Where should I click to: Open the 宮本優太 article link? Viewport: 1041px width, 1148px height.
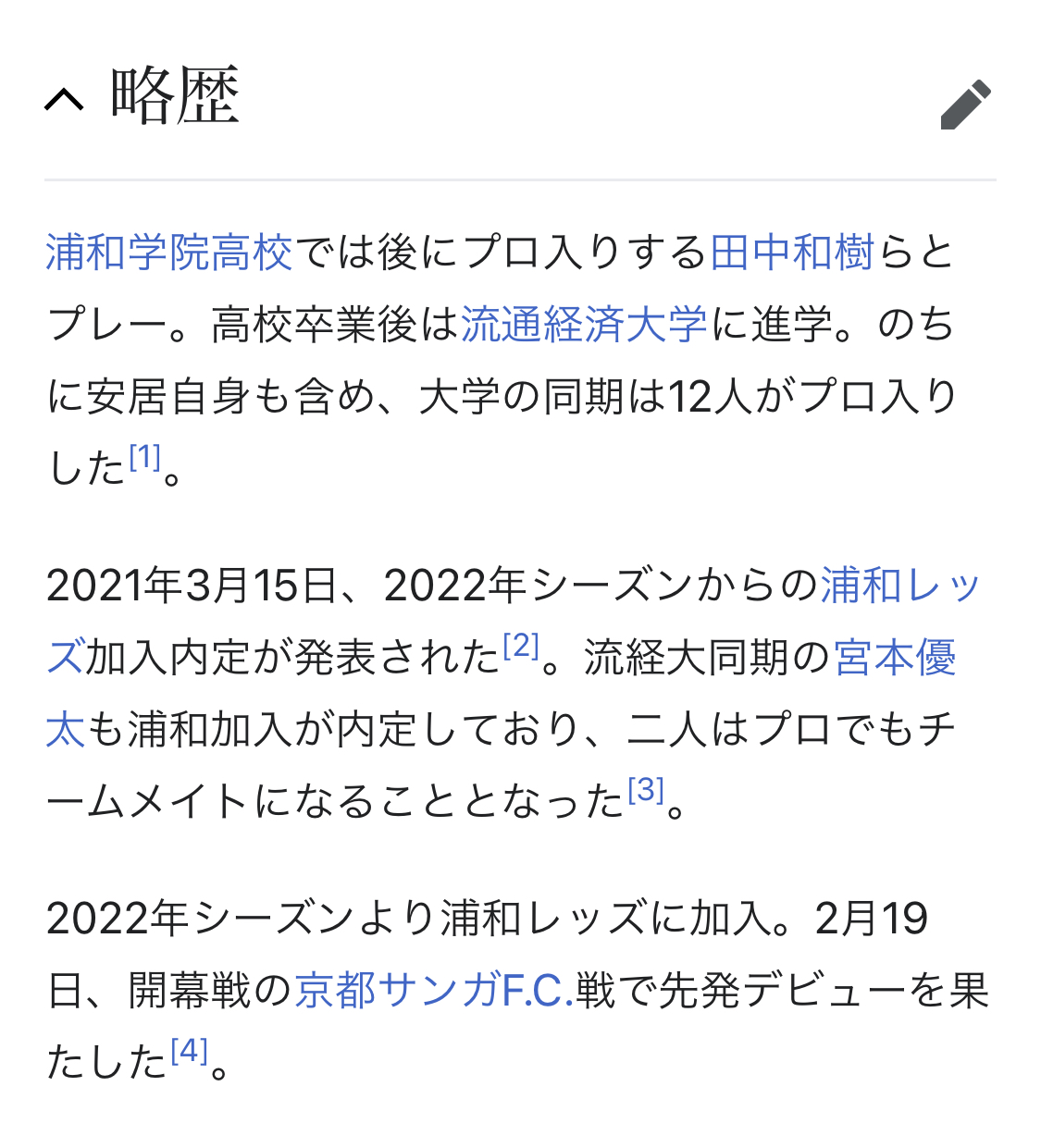point(894,658)
